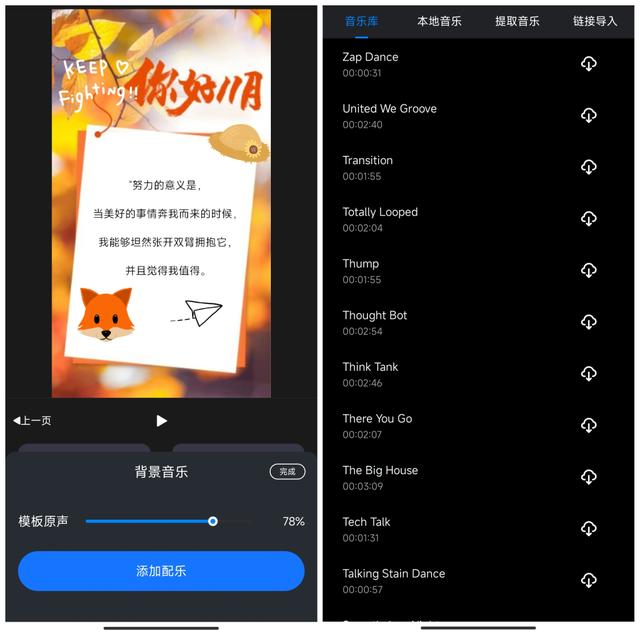Tap 完成 to finish background music

click(x=287, y=472)
